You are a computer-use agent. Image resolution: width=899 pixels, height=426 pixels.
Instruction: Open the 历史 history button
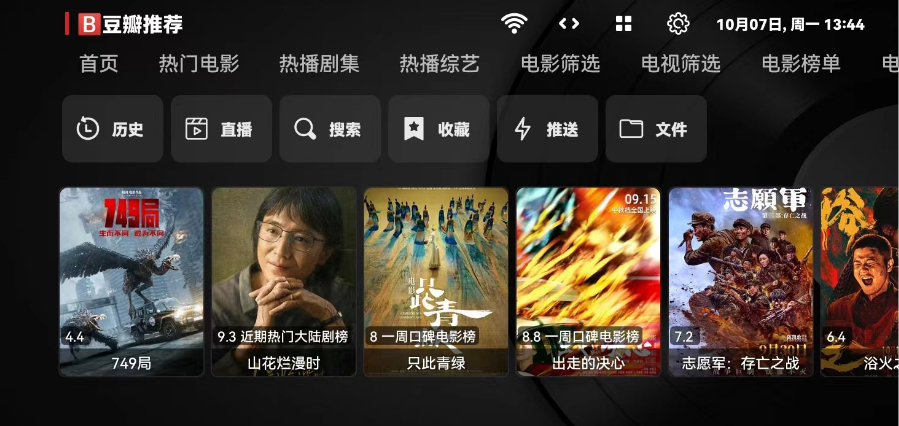pyautogui.click(x=111, y=129)
